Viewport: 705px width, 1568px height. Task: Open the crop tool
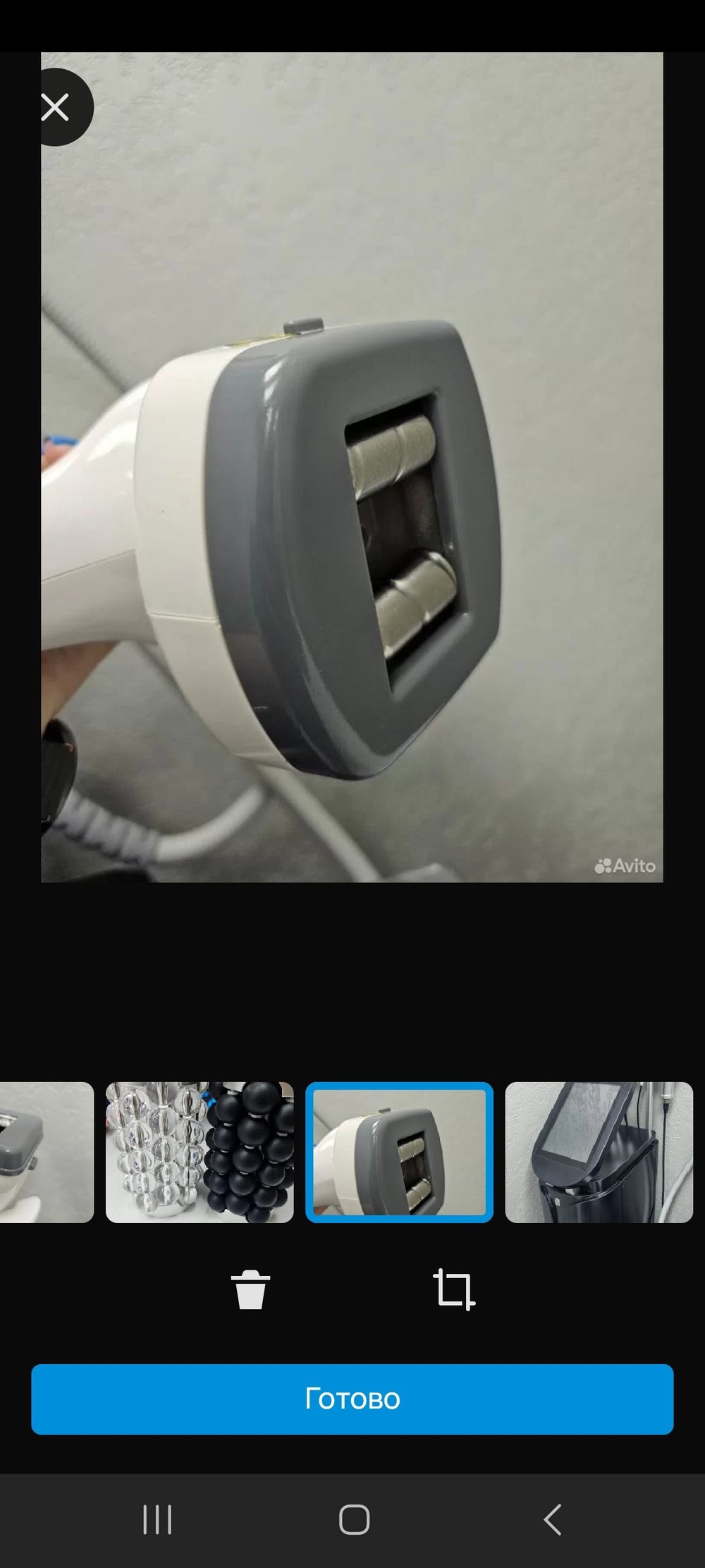tap(453, 1289)
